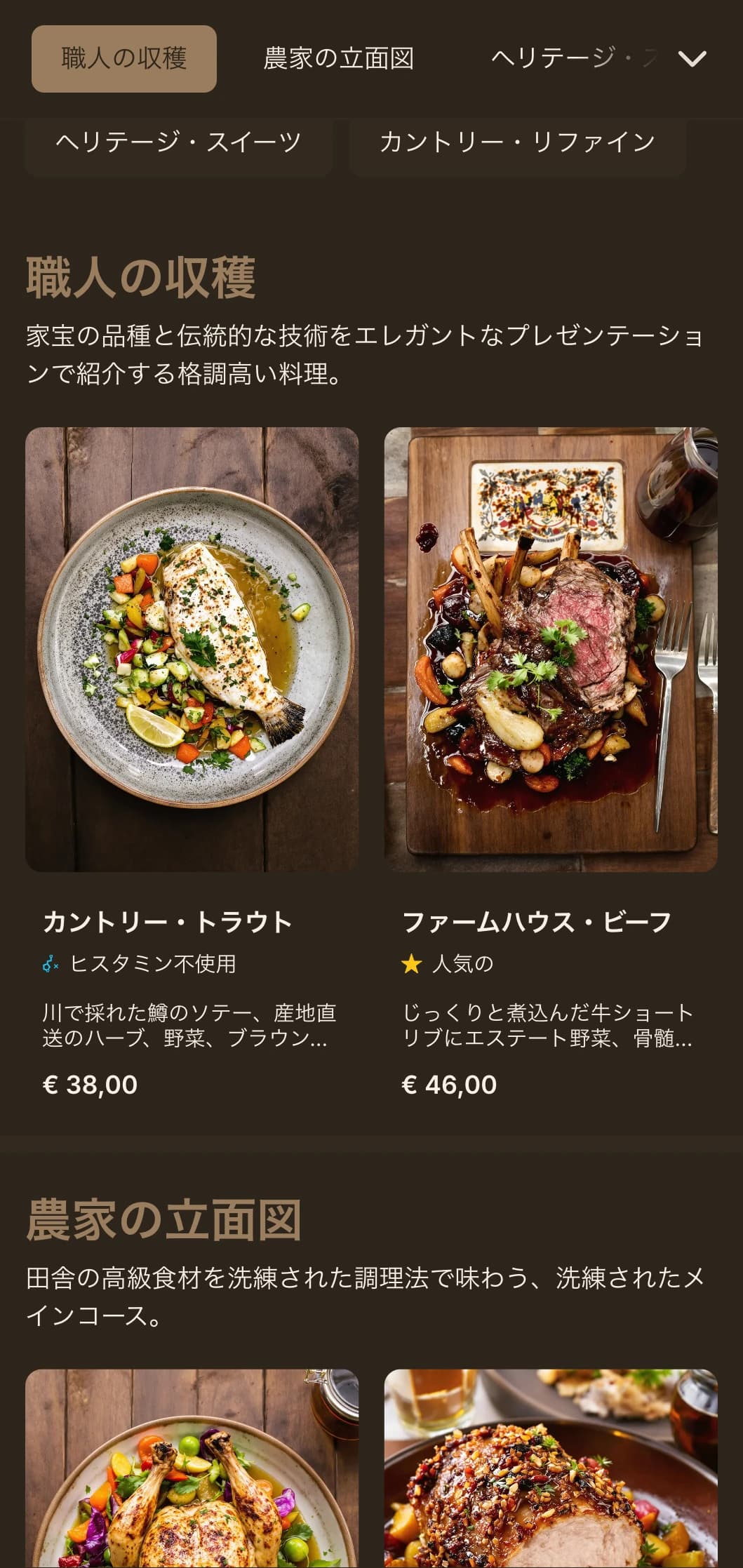Open the truncated ヘリテージ tab in top bar
The width and height of the screenshot is (743, 1568).
click(573, 59)
